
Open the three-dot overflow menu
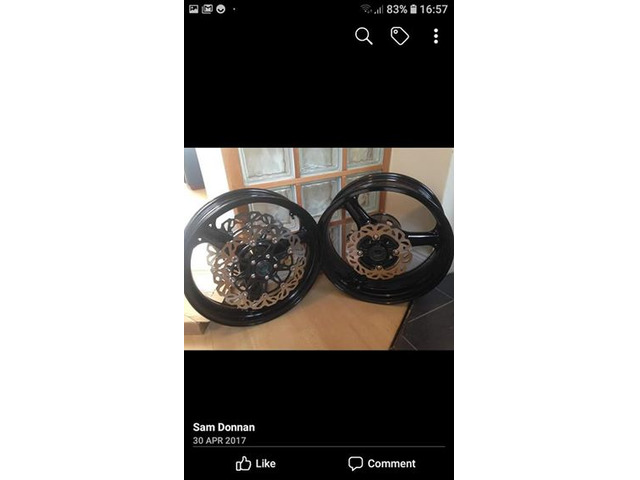(x=436, y=36)
